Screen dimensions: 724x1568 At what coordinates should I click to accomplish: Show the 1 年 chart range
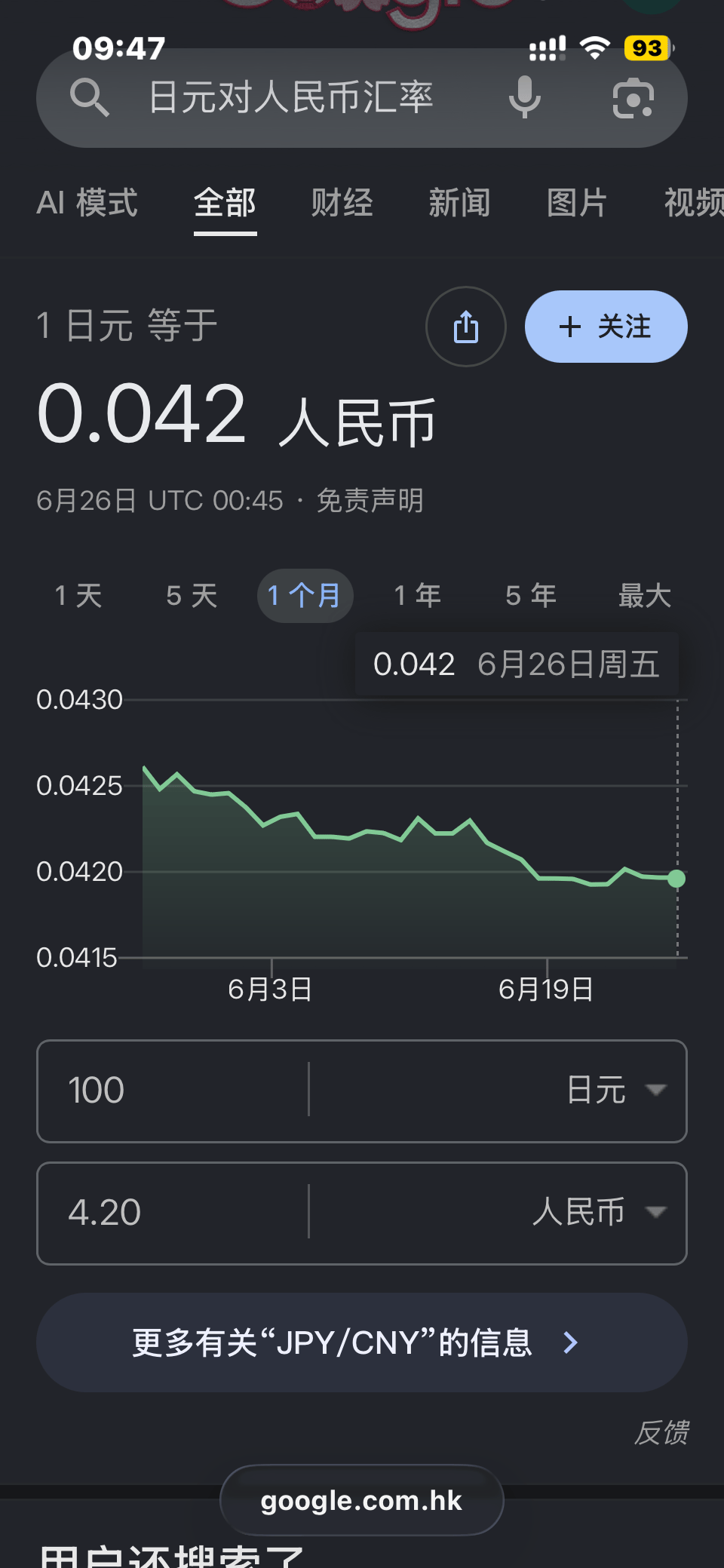click(x=418, y=596)
